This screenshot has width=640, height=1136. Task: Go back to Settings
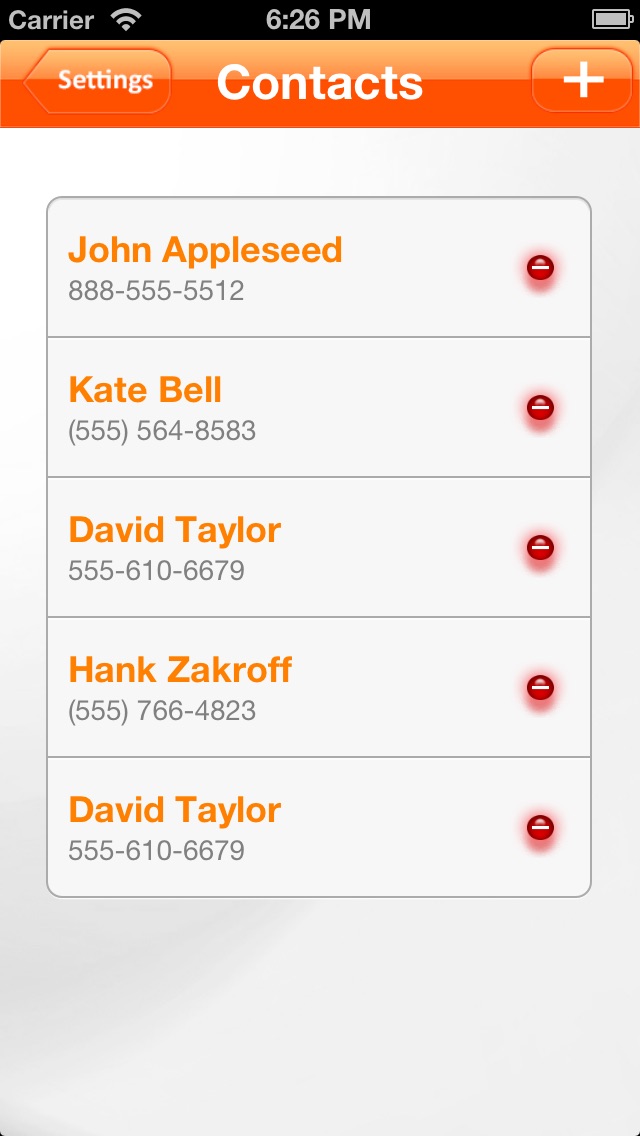(x=97, y=81)
